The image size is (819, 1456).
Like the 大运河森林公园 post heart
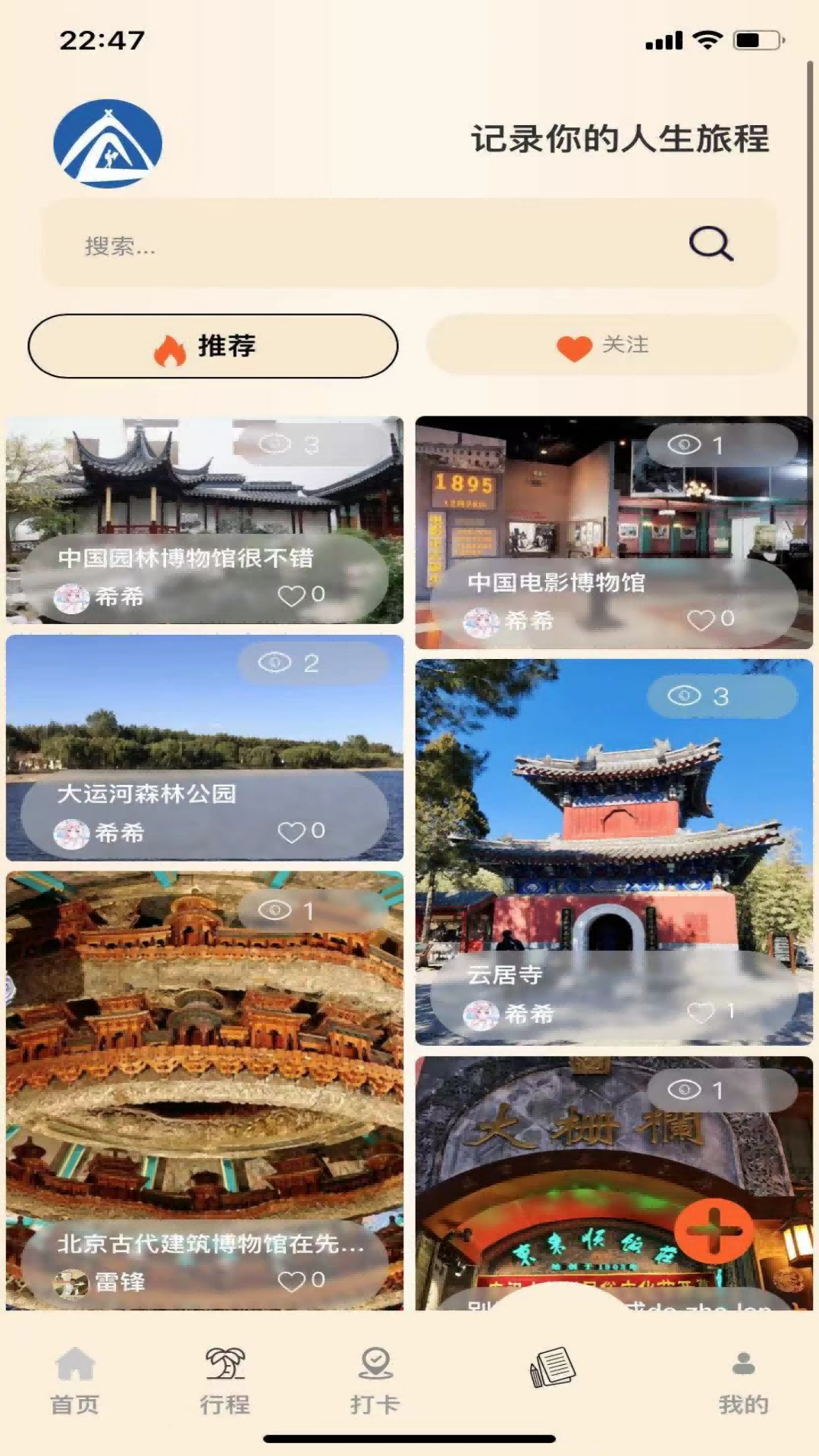coord(290,832)
